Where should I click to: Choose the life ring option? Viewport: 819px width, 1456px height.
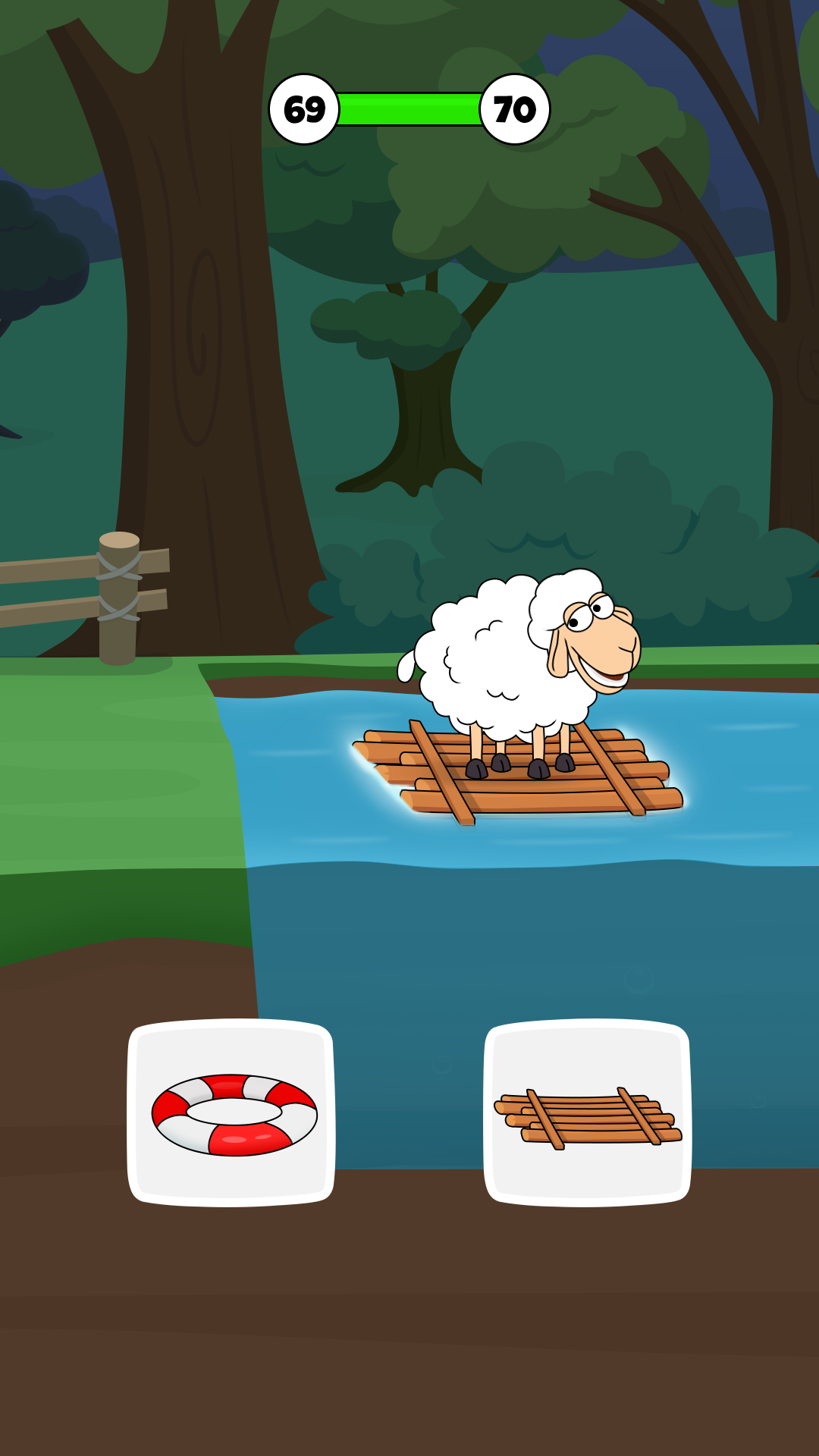point(231,1112)
